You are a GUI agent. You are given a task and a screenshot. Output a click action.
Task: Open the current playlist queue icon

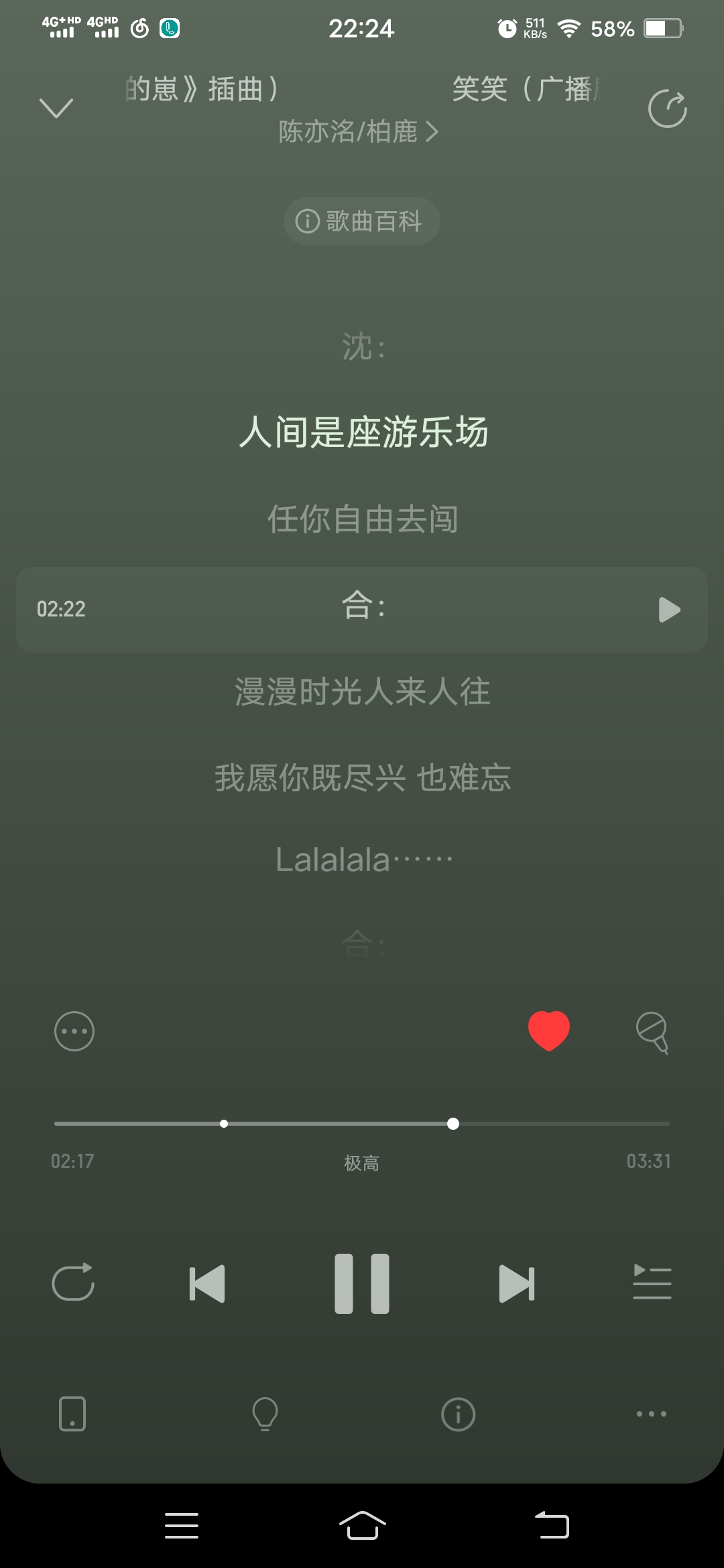pos(652,1283)
